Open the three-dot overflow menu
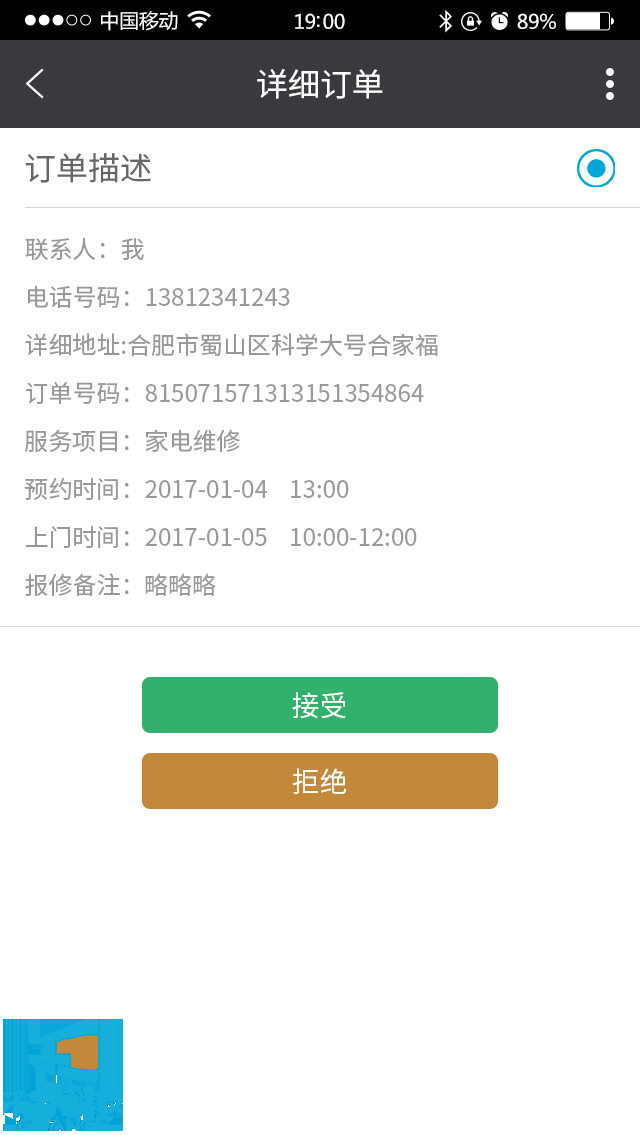Image resolution: width=640 pixels, height=1135 pixels. (x=609, y=84)
